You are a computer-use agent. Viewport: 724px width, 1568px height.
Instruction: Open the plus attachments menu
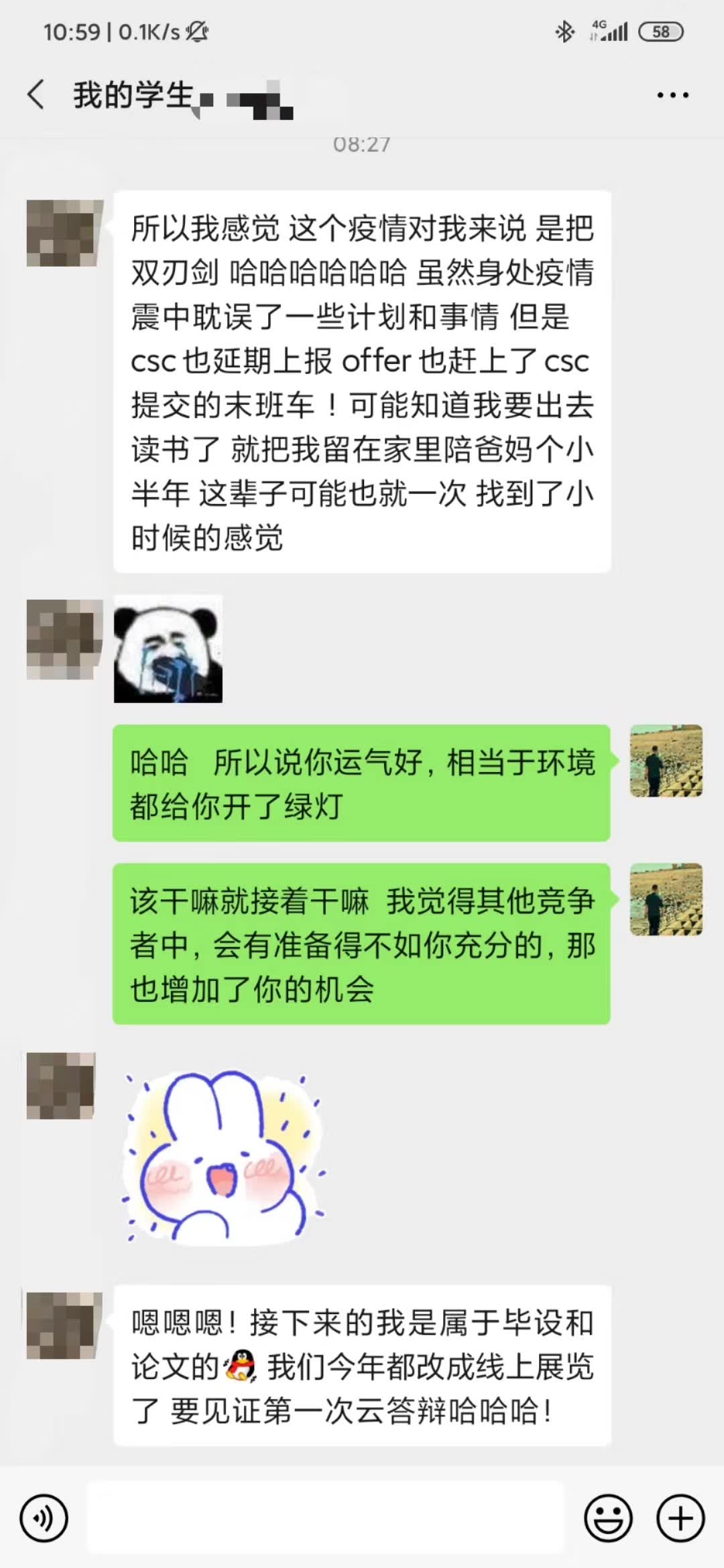tap(680, 1518)
